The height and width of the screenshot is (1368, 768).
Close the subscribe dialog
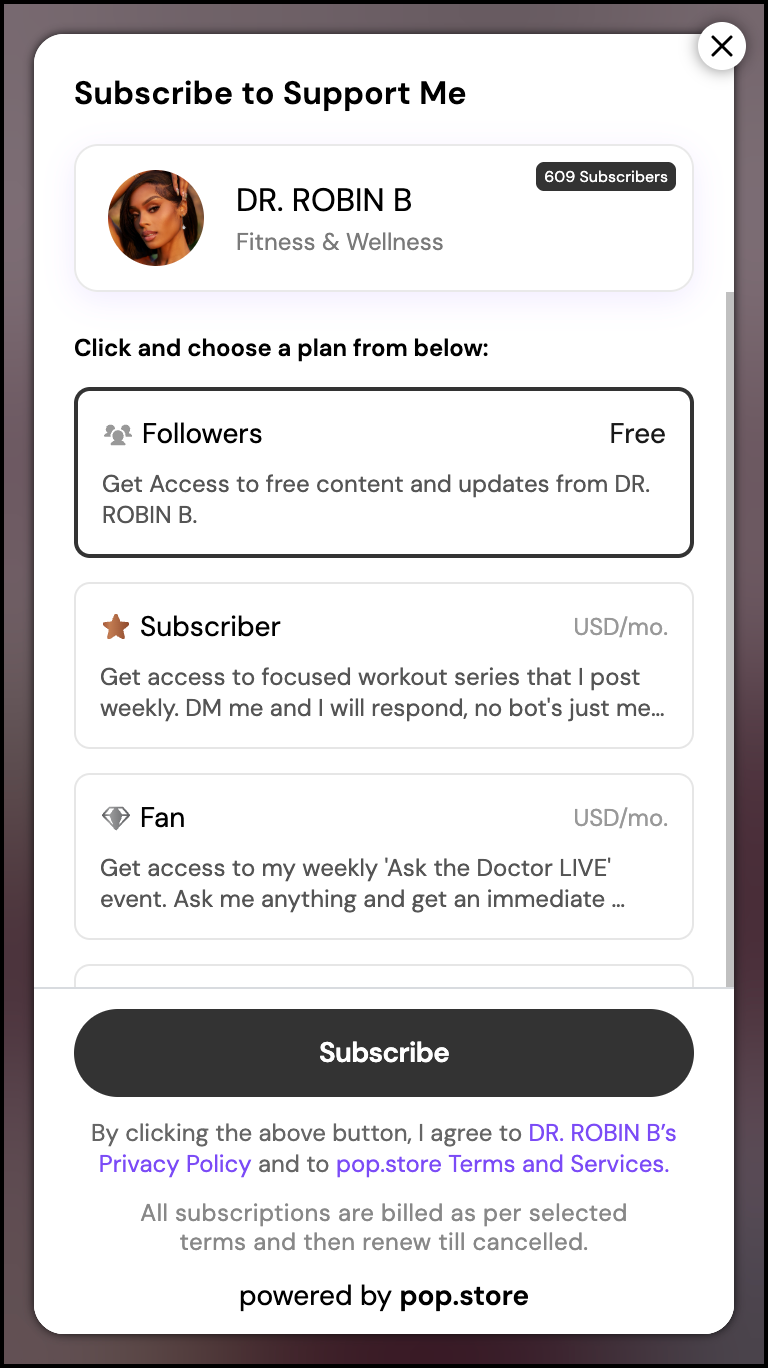[x=721, y=46]
